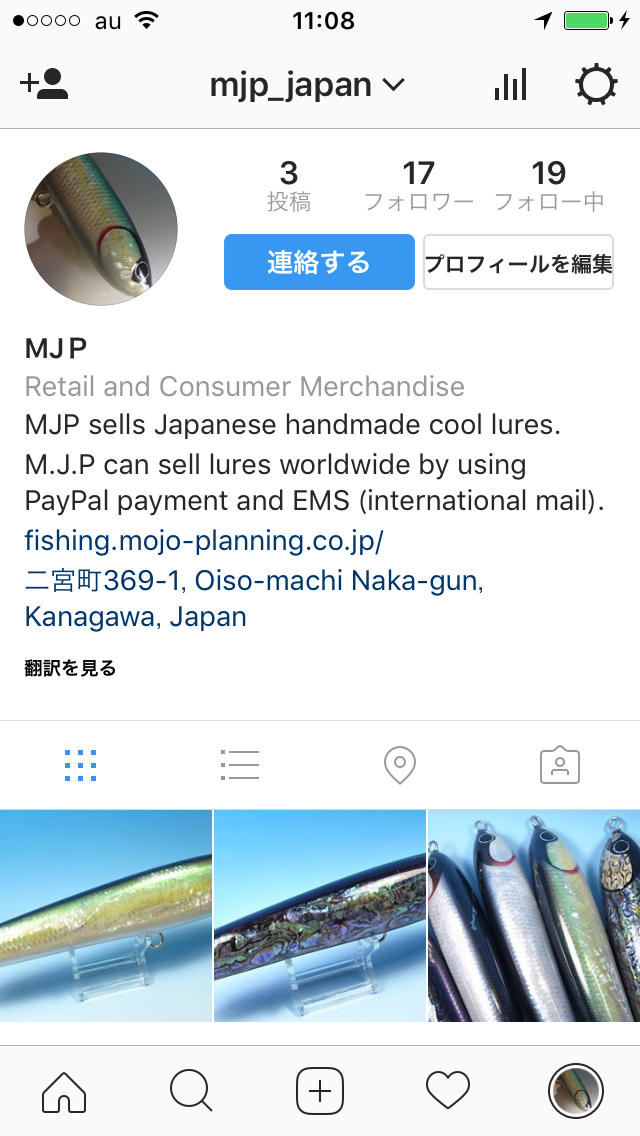
Task: Tap the 連絡する contact button
Action: 319,262
